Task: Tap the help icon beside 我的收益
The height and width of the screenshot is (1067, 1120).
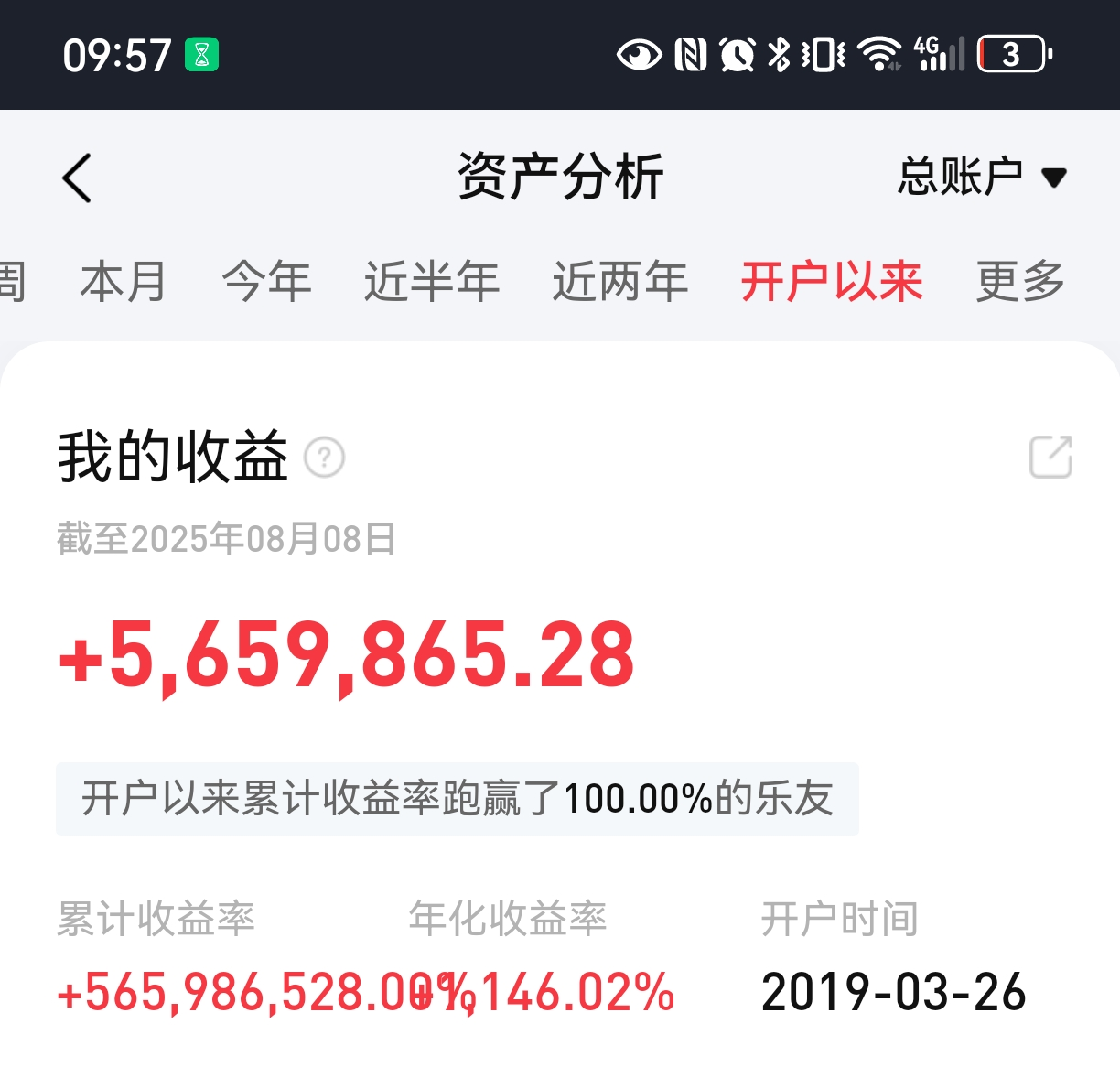Action: coord(324,458)
